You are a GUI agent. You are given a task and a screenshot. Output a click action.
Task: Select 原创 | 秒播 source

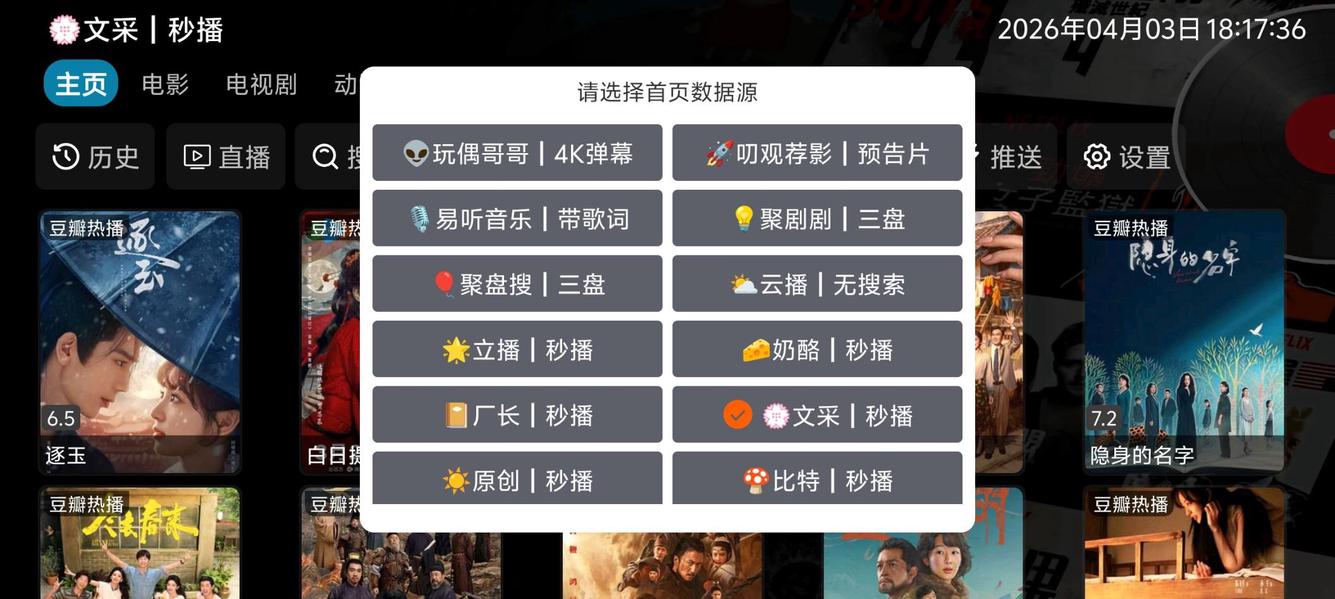pyautogui.click(x=517, y=479)
